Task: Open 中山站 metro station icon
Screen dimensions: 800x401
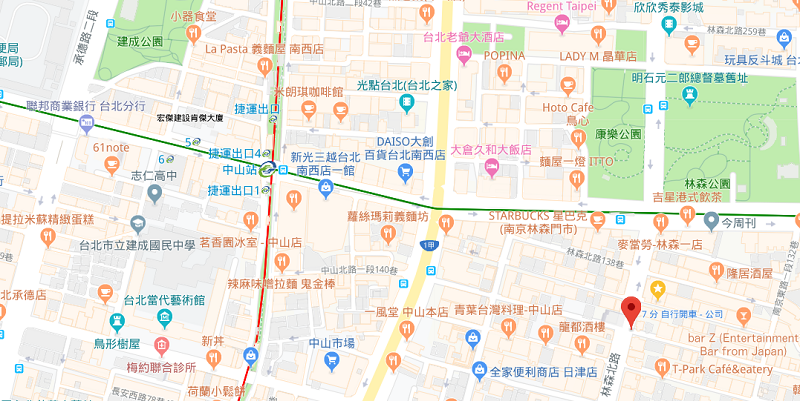Action: [269, 170]
